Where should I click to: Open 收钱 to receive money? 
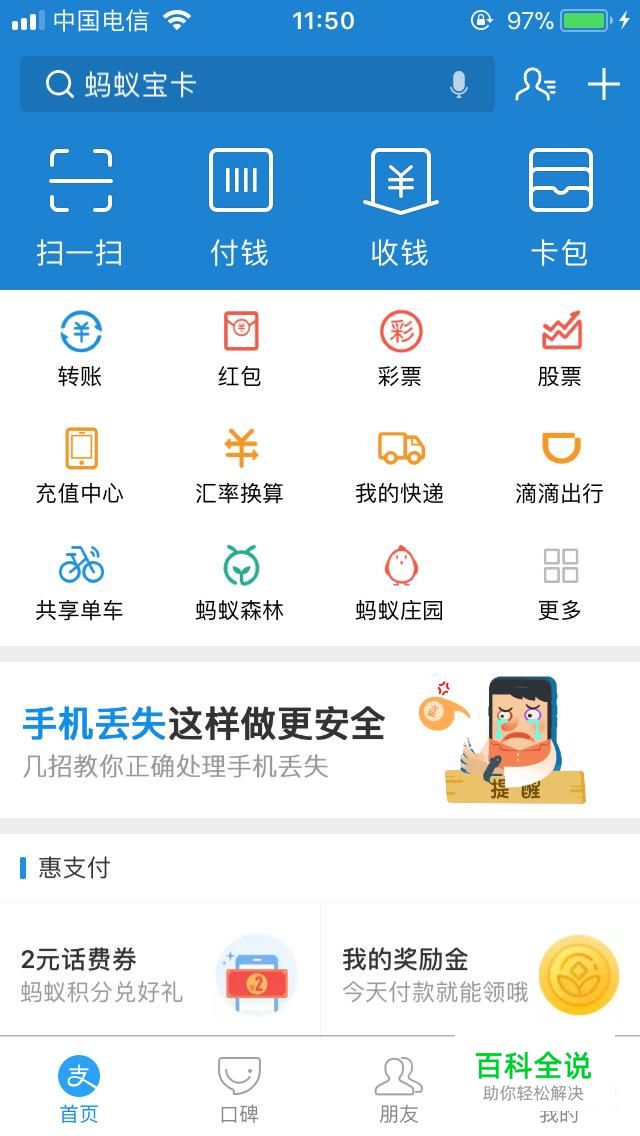(x=400, y=205)
